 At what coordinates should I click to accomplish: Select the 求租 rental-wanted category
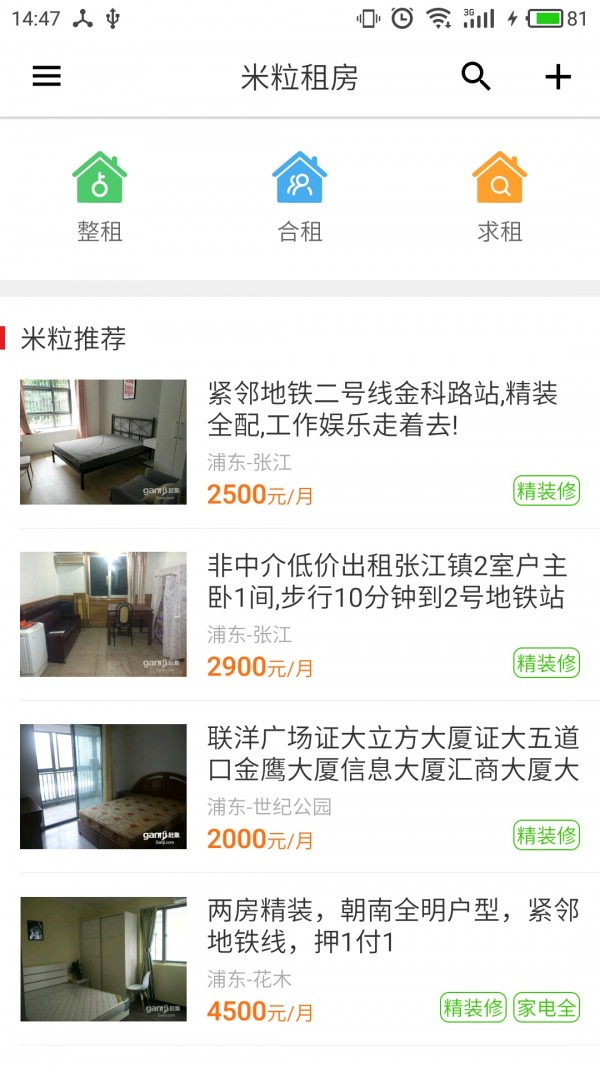[500, 197]
